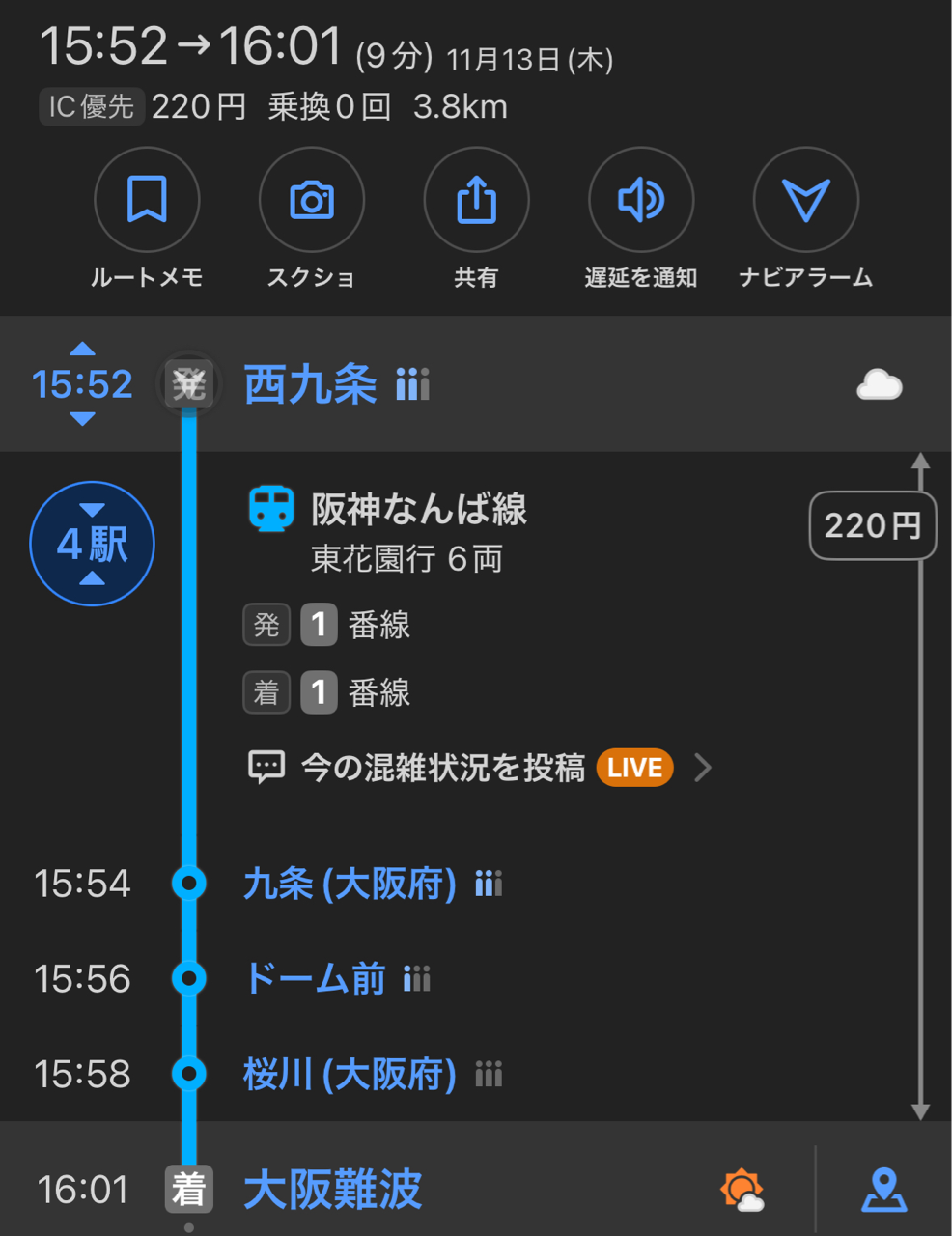Screen dimensions: 952x1236
Task: Open ドーム前 station info
Action: click(315, 979)
